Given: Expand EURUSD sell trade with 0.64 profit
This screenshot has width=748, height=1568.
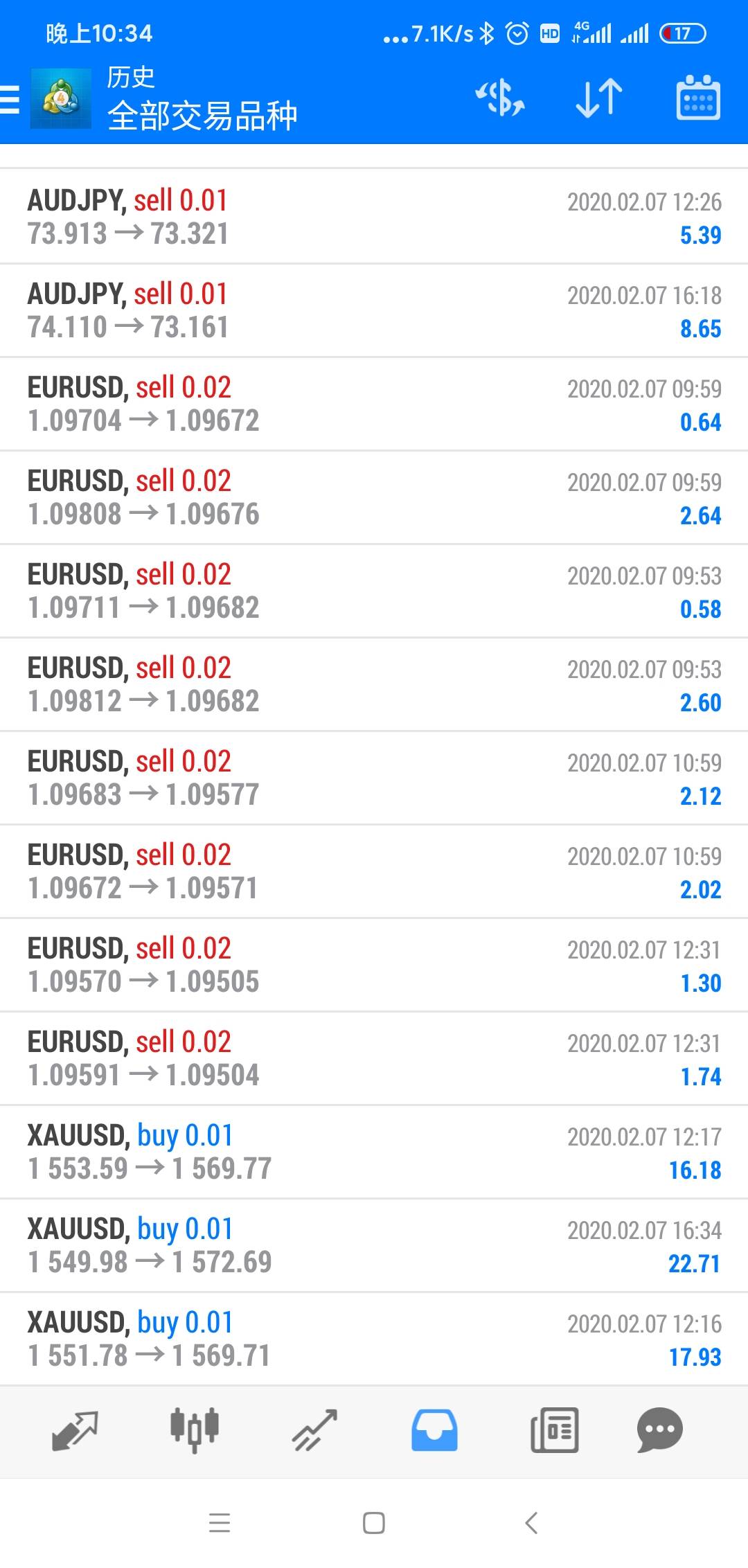Looking at the screenshot, I should coord(374,404).
